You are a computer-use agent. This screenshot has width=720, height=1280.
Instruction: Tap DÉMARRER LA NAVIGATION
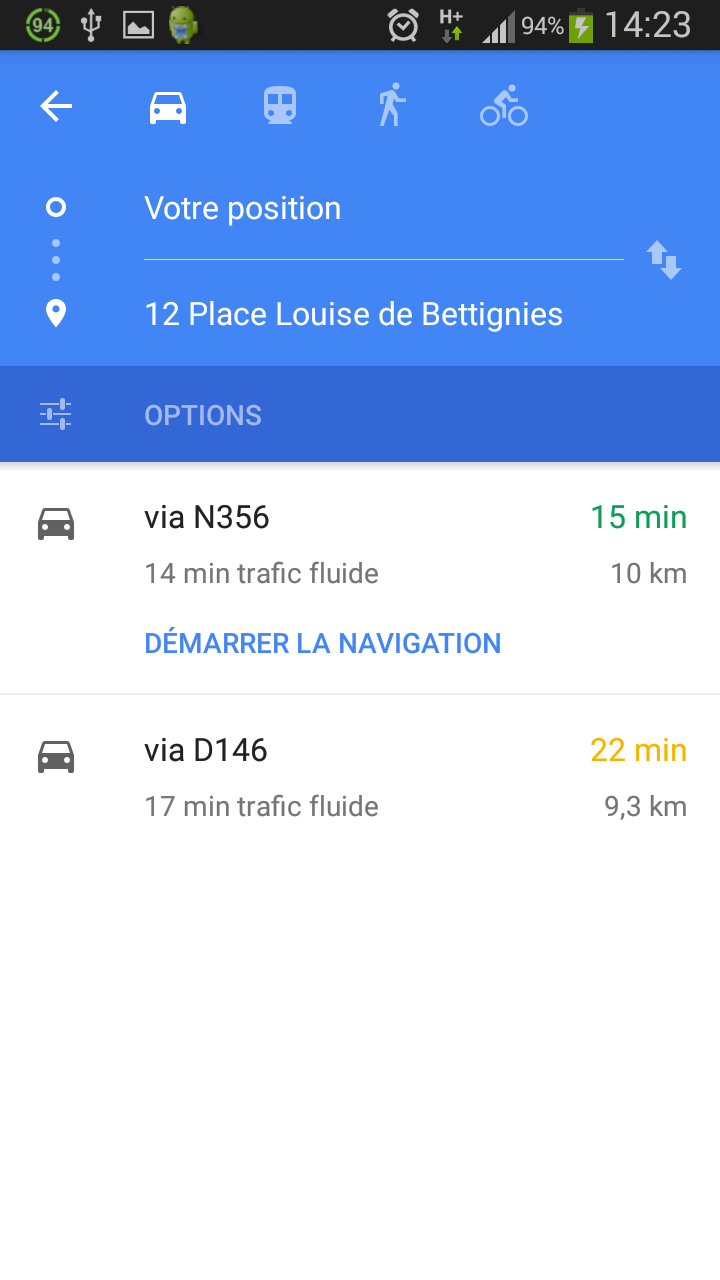(x=323, y=643)
